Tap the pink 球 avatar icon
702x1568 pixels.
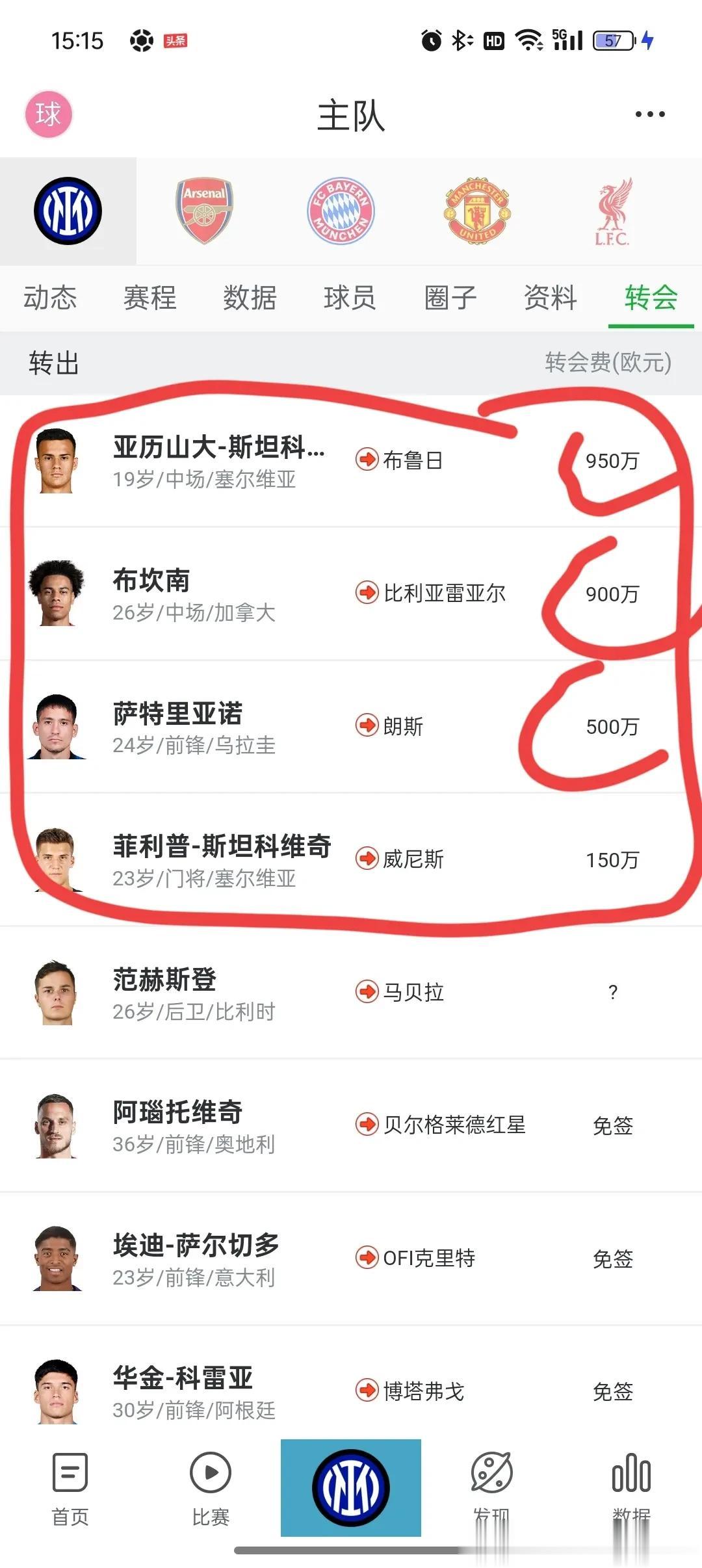tap(49, 114)
